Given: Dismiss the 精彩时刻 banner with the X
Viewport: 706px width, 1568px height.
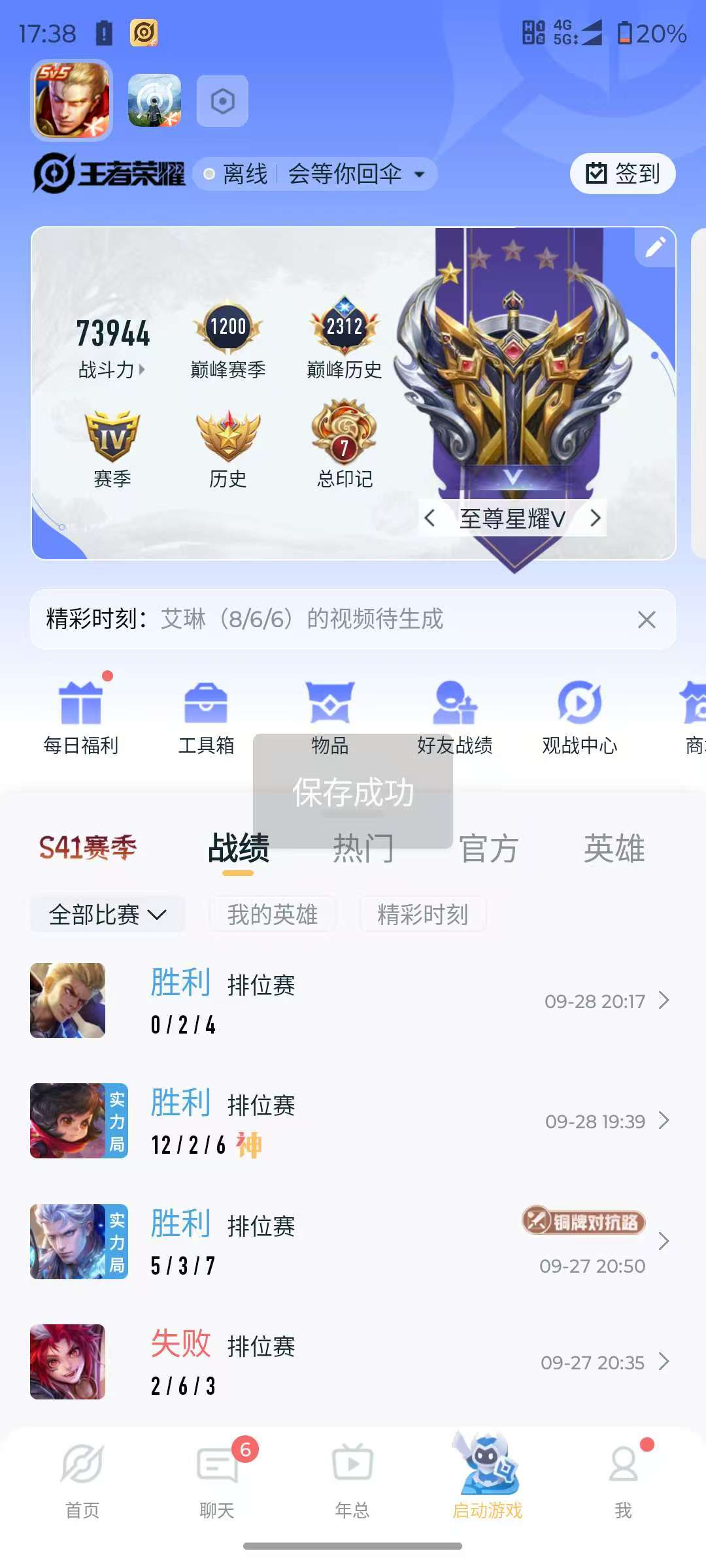Looking at the screenshot, I should tap(646, 621).
